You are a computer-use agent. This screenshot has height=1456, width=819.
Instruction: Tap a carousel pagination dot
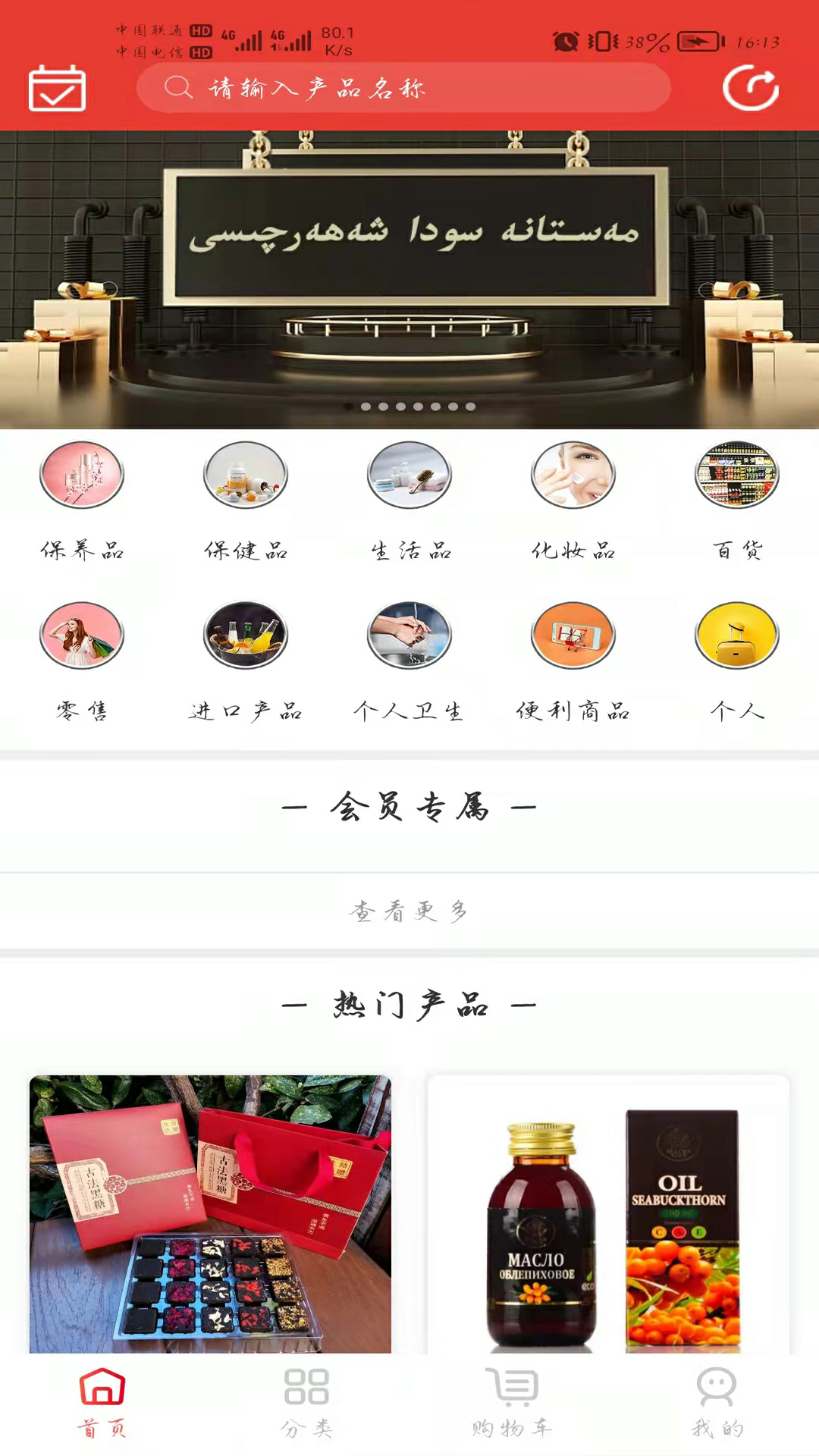click(409, 407)
